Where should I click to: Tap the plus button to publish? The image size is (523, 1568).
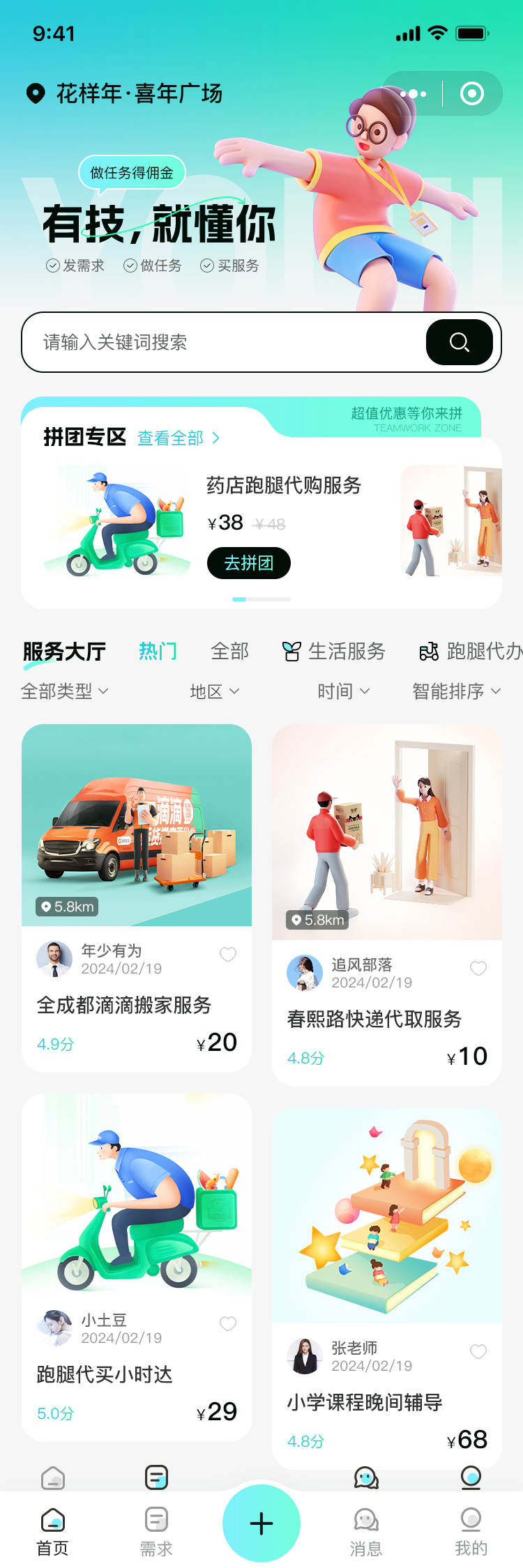tap(261, 1523)
